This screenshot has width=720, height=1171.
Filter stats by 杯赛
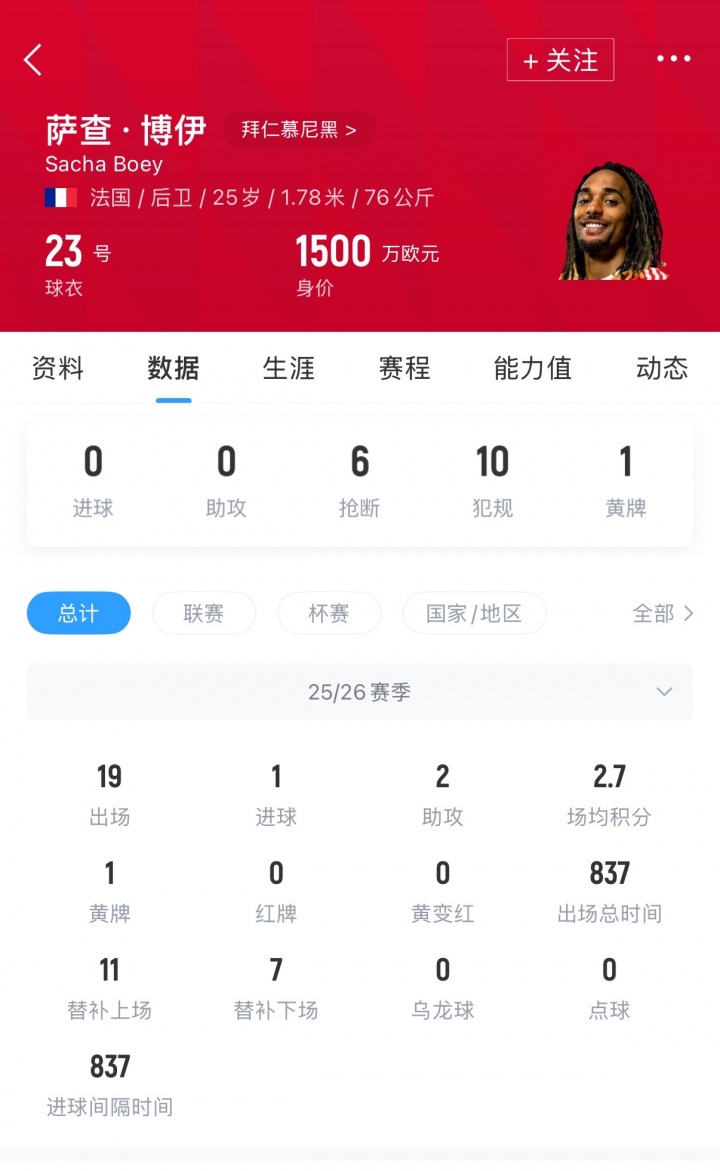(329, 613)
